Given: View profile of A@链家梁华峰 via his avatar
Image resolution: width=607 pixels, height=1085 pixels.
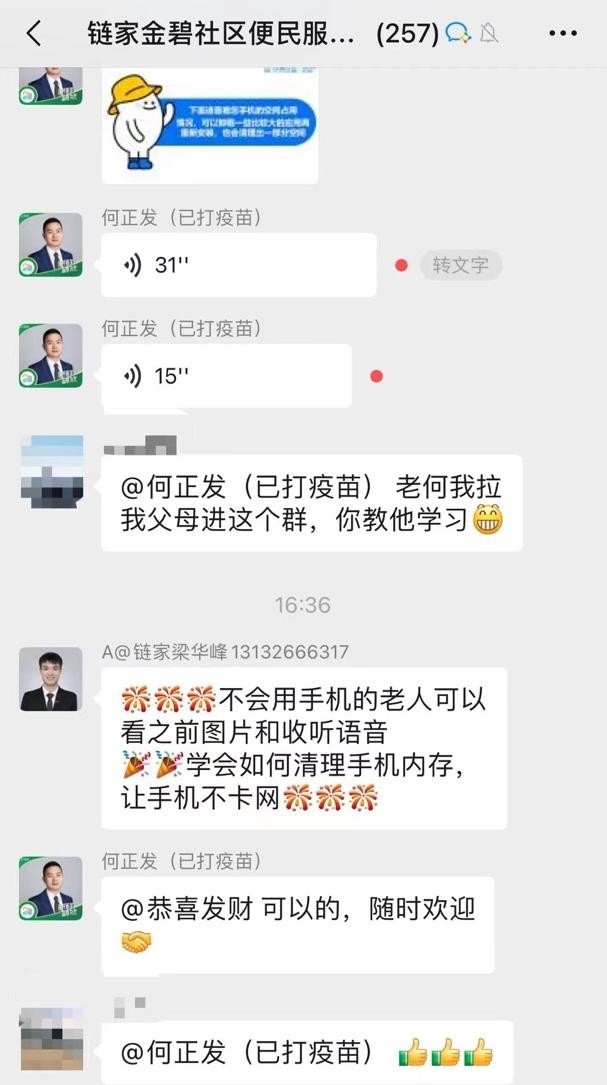Looking at the screenshot, I should [x=51, y=679].
